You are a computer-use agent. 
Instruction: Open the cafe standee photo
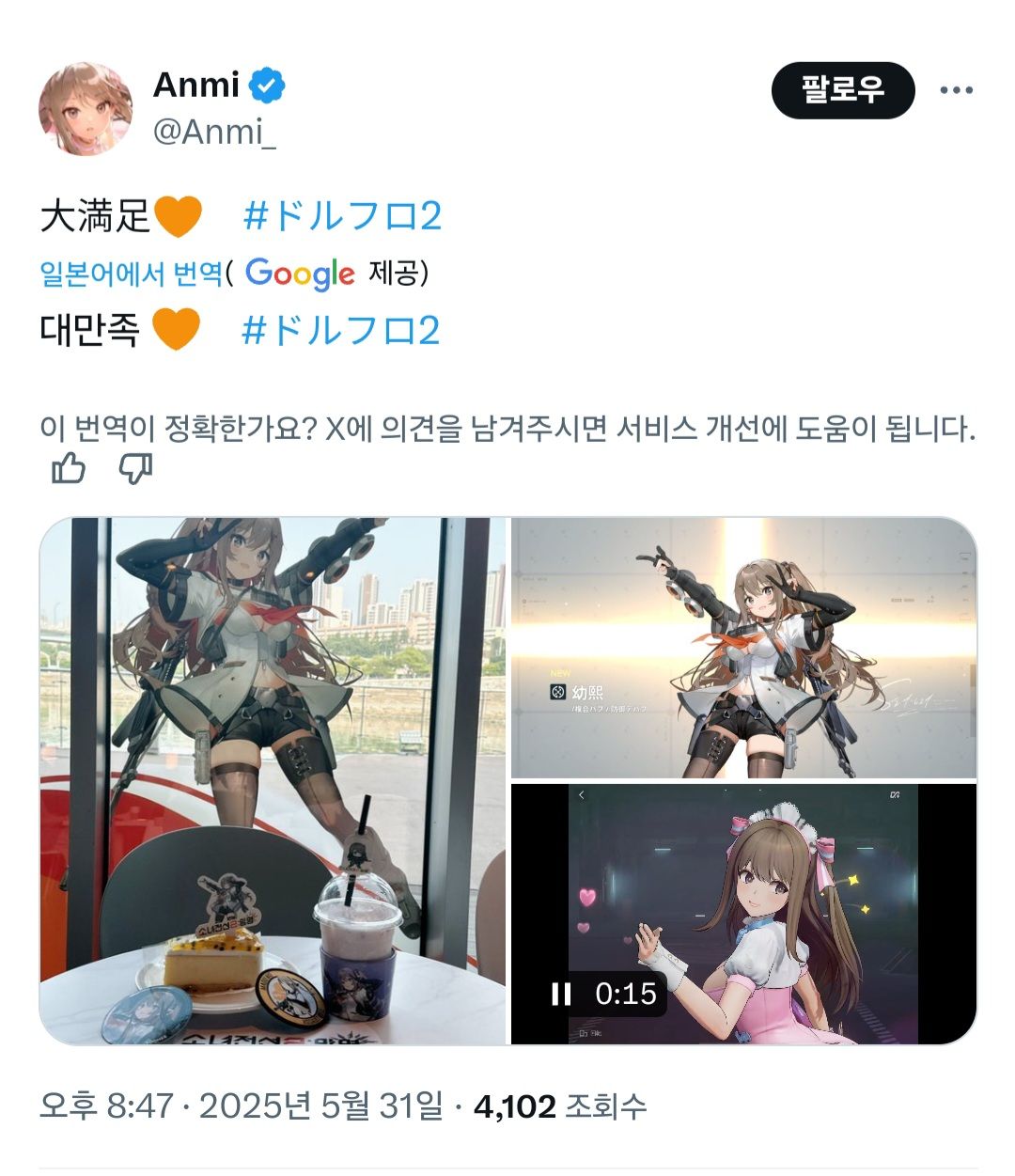273,780
